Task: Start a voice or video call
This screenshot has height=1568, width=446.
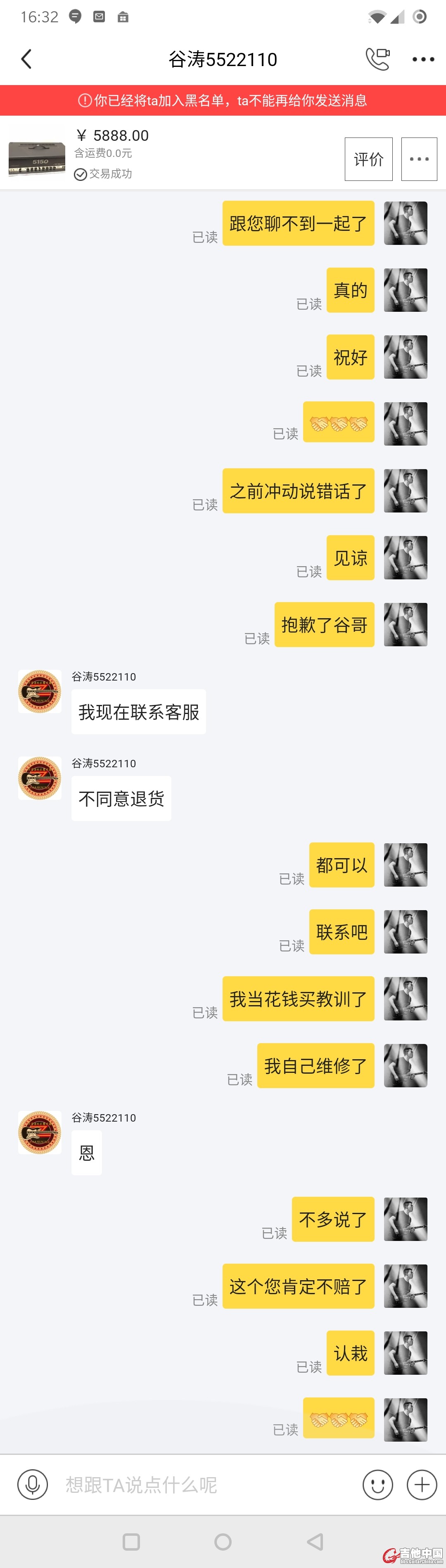Action: point(377,59)
